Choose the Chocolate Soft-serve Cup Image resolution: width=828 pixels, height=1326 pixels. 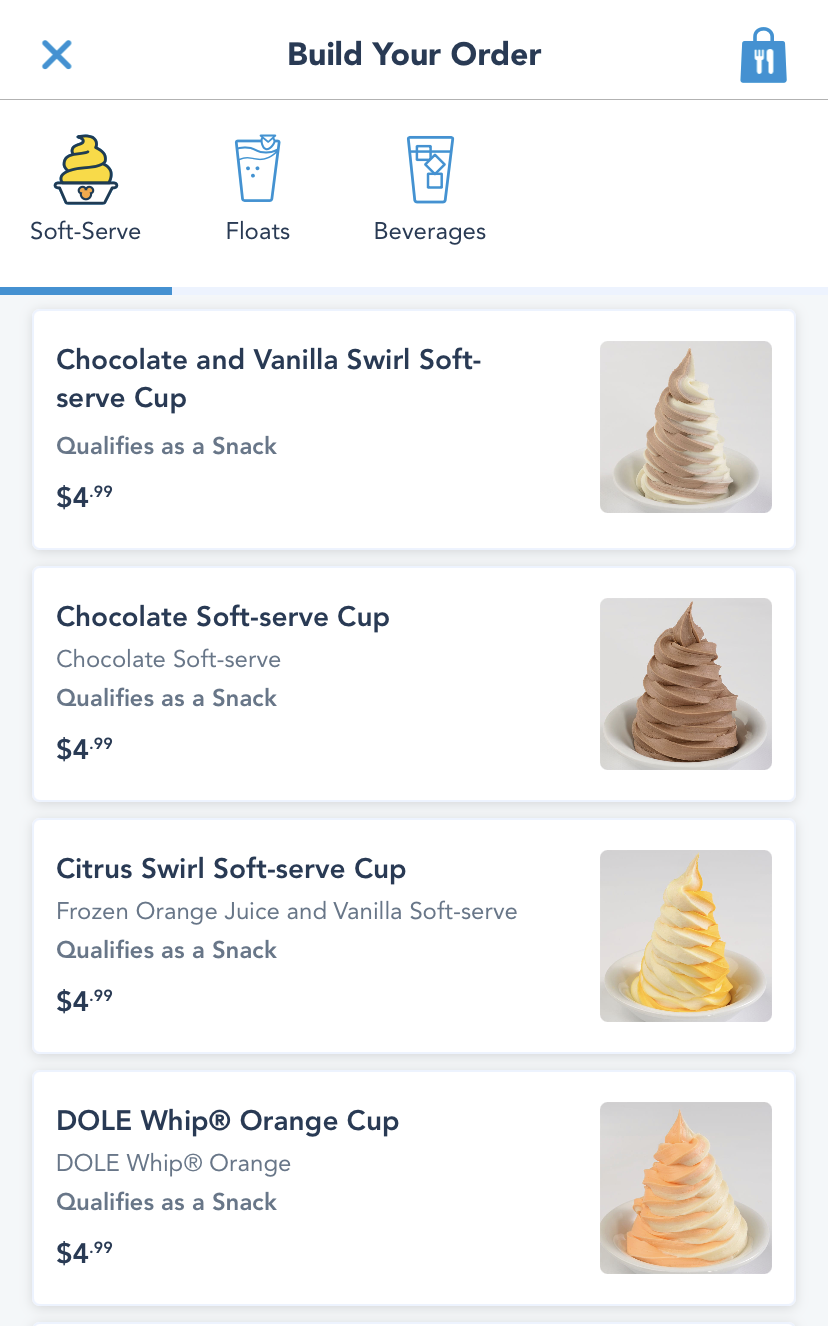[413, 684]
